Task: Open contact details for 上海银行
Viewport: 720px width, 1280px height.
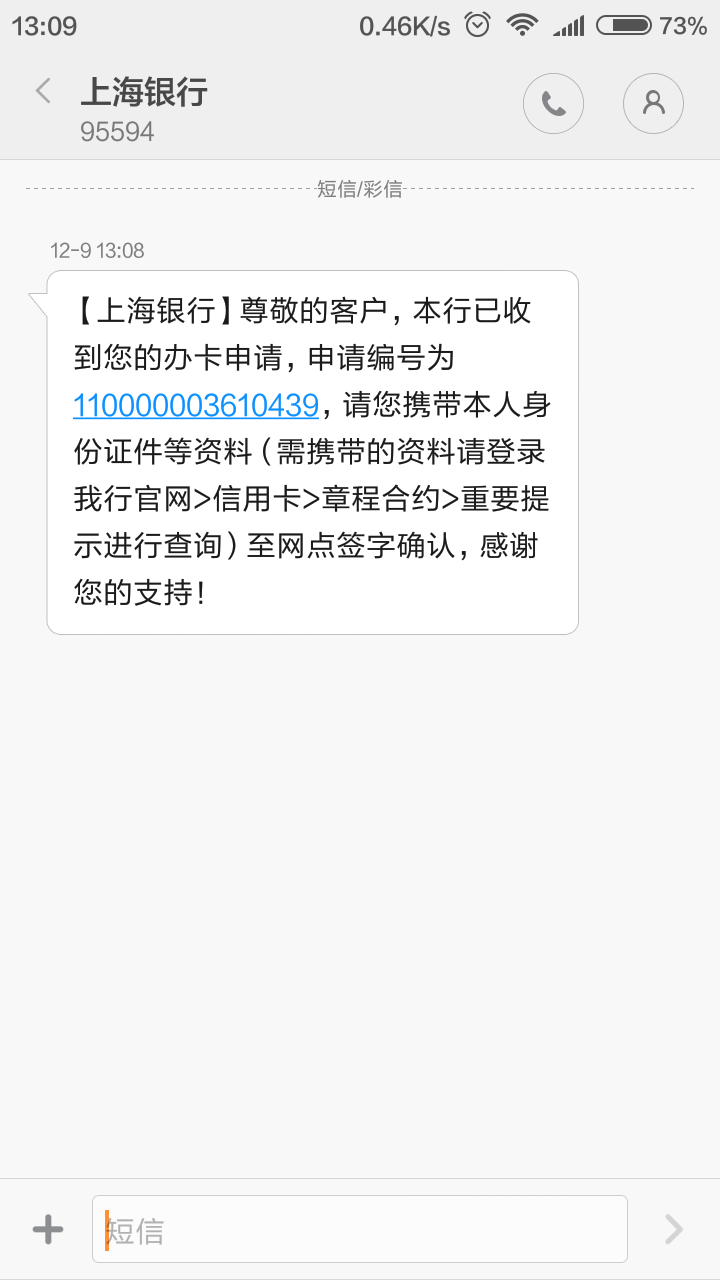Action: 653,103
